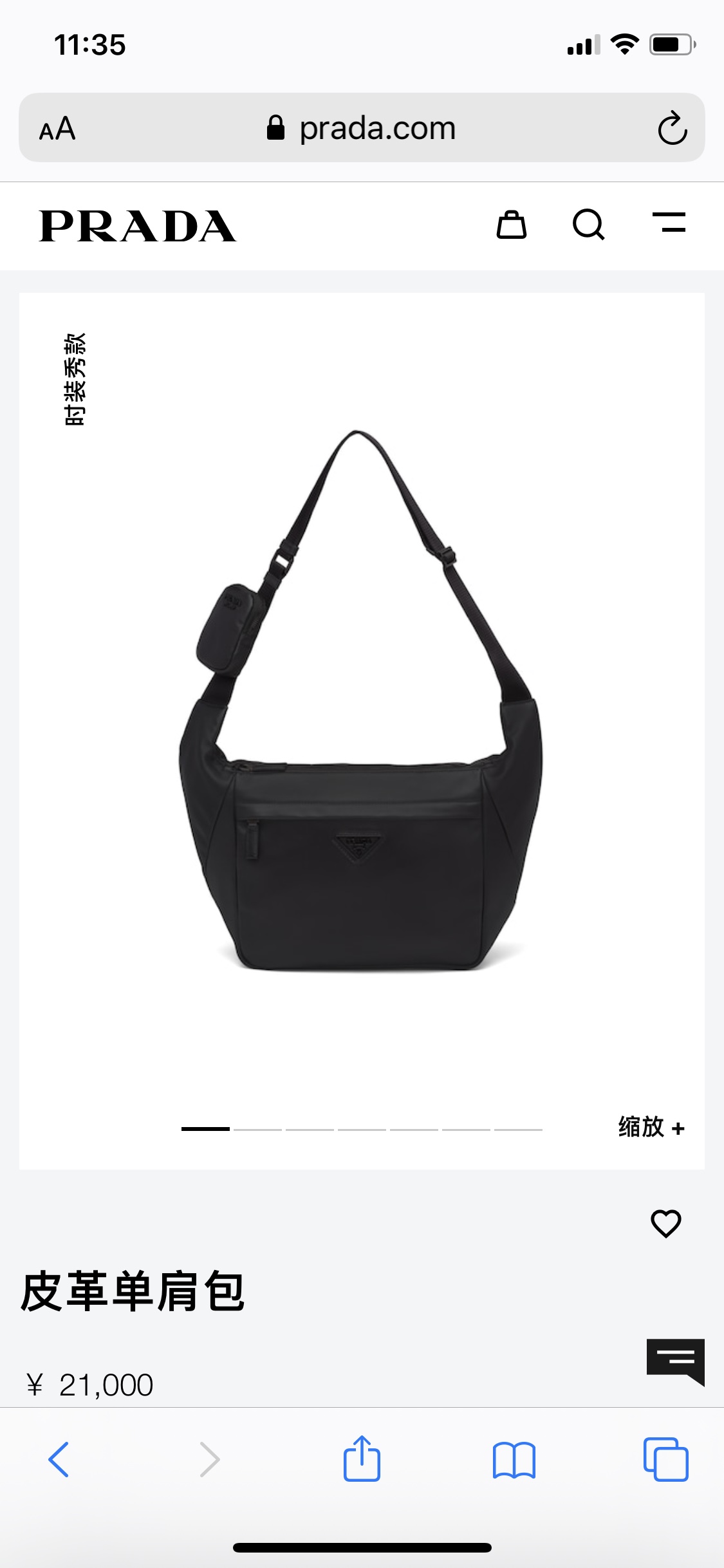Open Safari bookmarks
The width and height of the screenshot is (724, 1568).
click(514, 1459)
